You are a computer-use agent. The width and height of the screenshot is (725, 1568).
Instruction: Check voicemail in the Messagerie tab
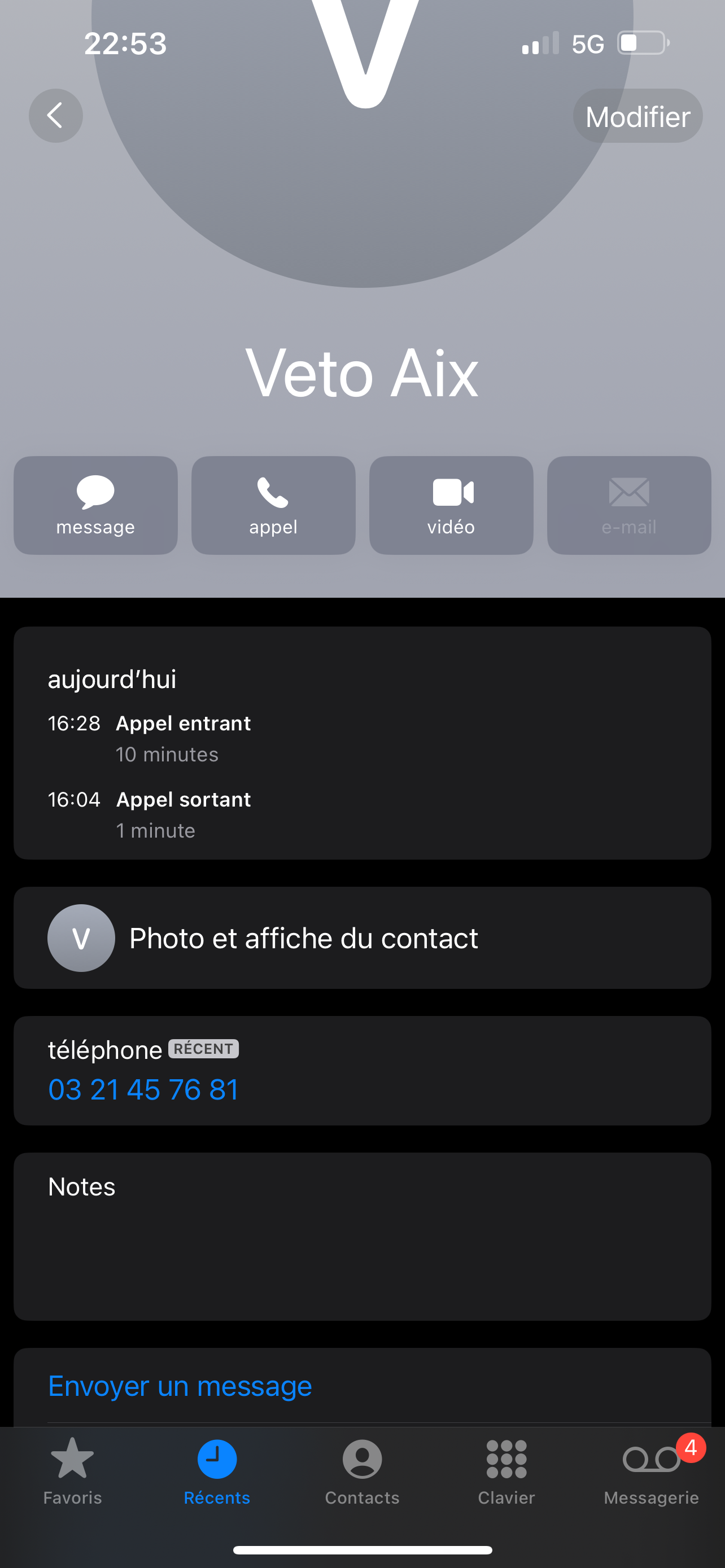tap(652, 1470)
